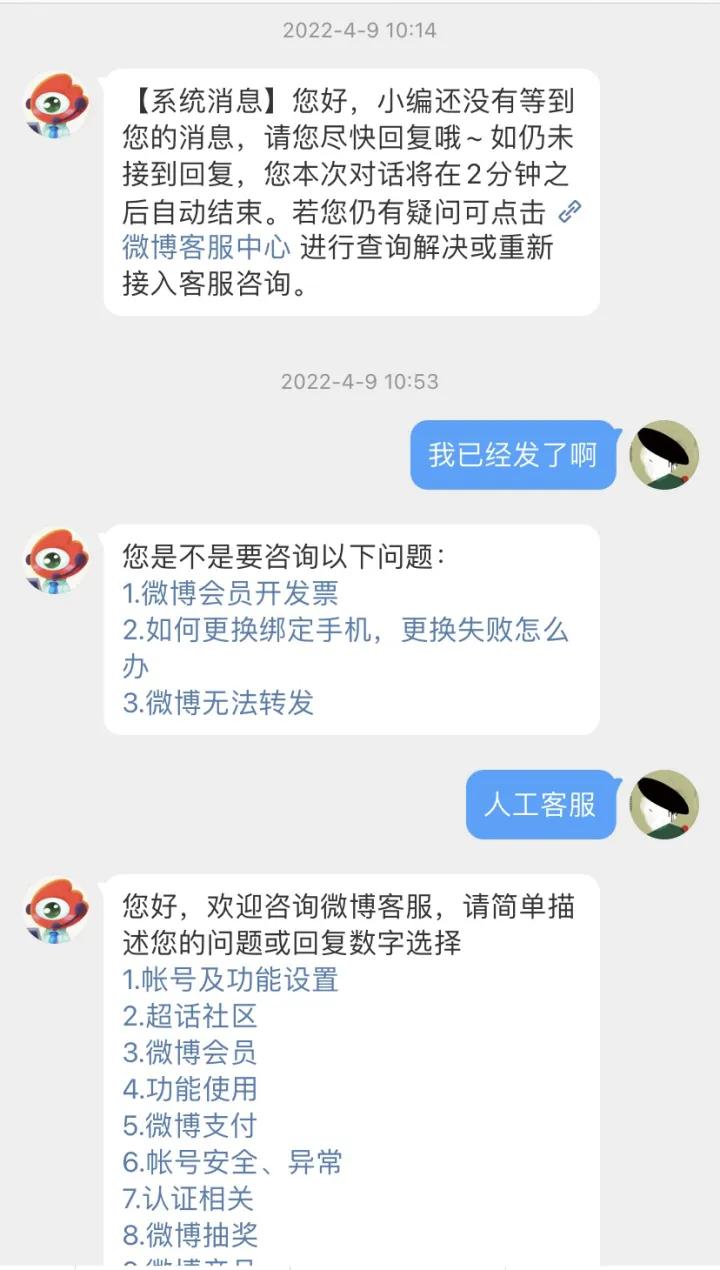Open 1.帐号及功能设置 category
The height and width of the screenshot is (1270, 720).
pos(230,981)
